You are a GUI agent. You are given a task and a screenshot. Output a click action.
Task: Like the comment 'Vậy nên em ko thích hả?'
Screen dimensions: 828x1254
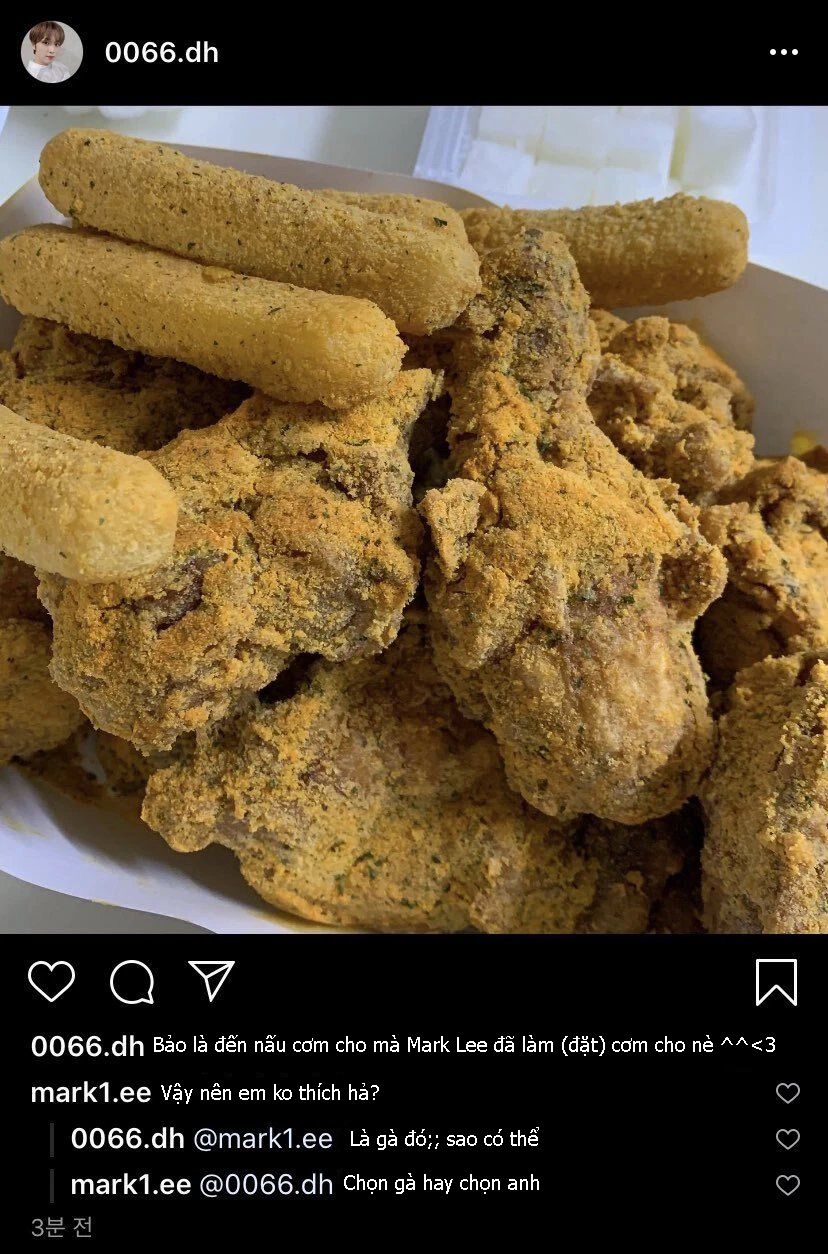coord(788,1093)
